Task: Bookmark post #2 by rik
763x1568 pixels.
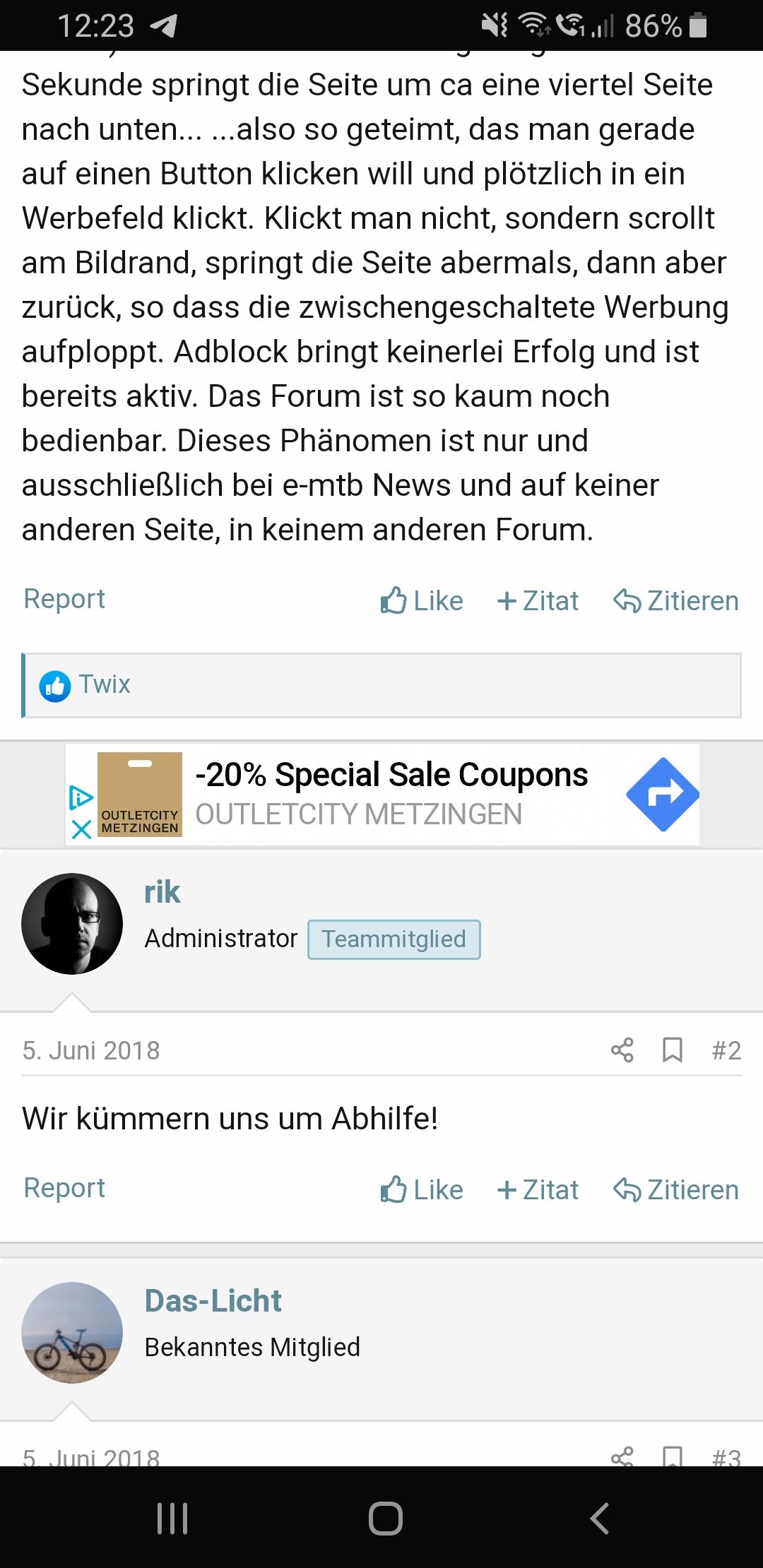Action: click(672, 1050)
